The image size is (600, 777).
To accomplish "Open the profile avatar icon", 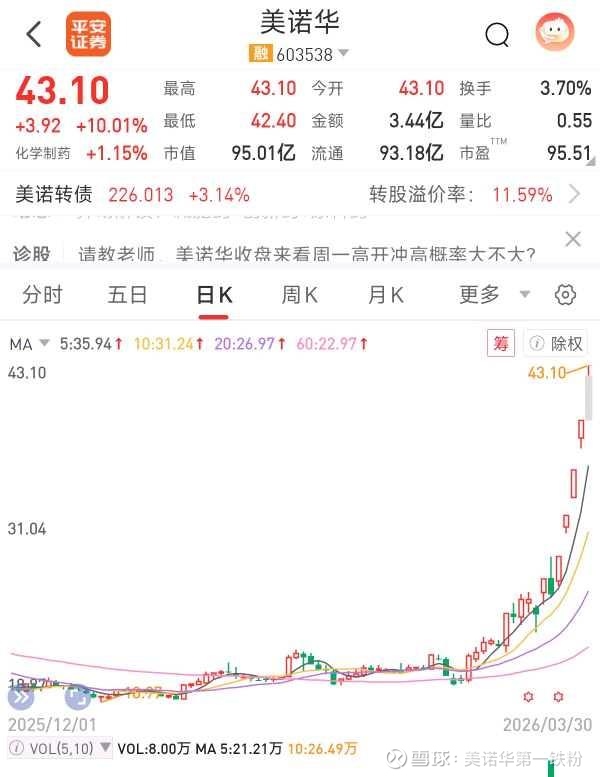I will coord(554,33).
